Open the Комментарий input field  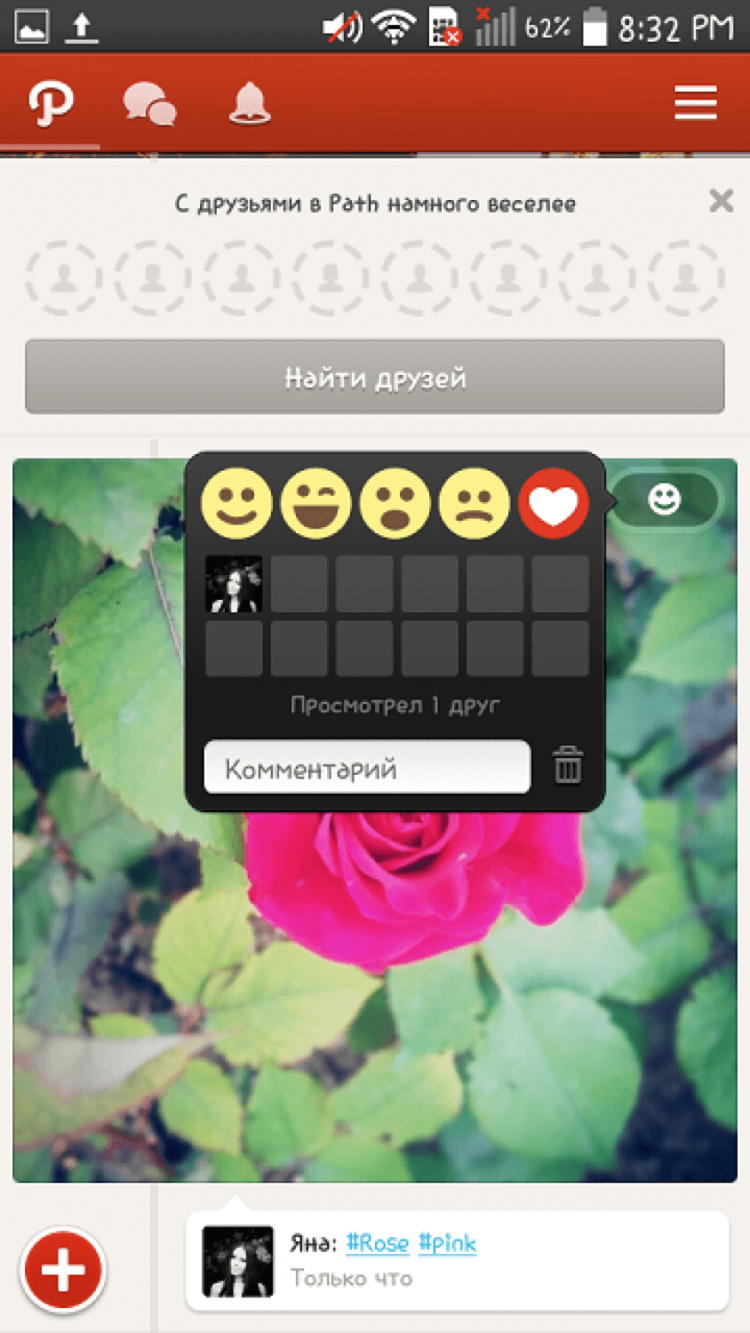pyautogui.click(x=367, y=767)
